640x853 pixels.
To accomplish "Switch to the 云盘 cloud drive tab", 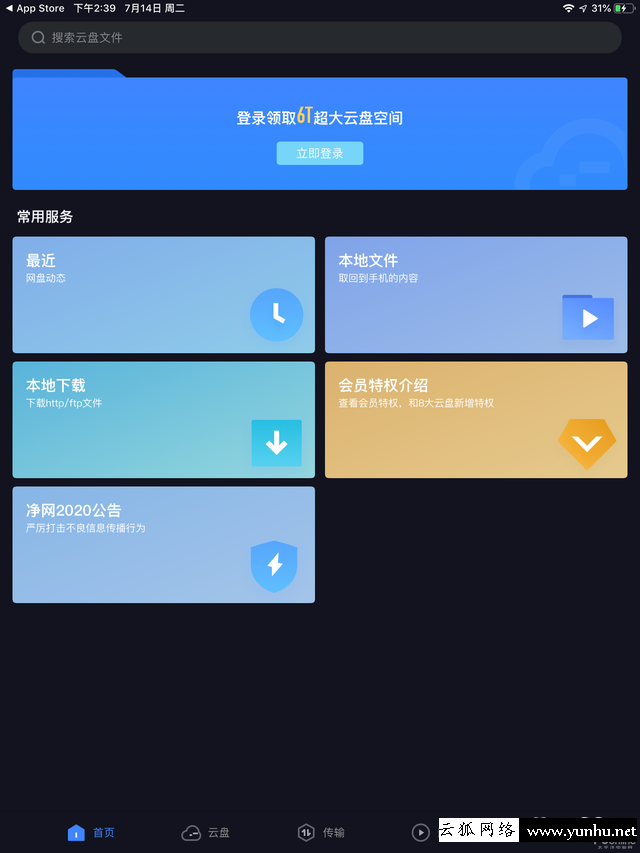I will click(x=206, y=832).
